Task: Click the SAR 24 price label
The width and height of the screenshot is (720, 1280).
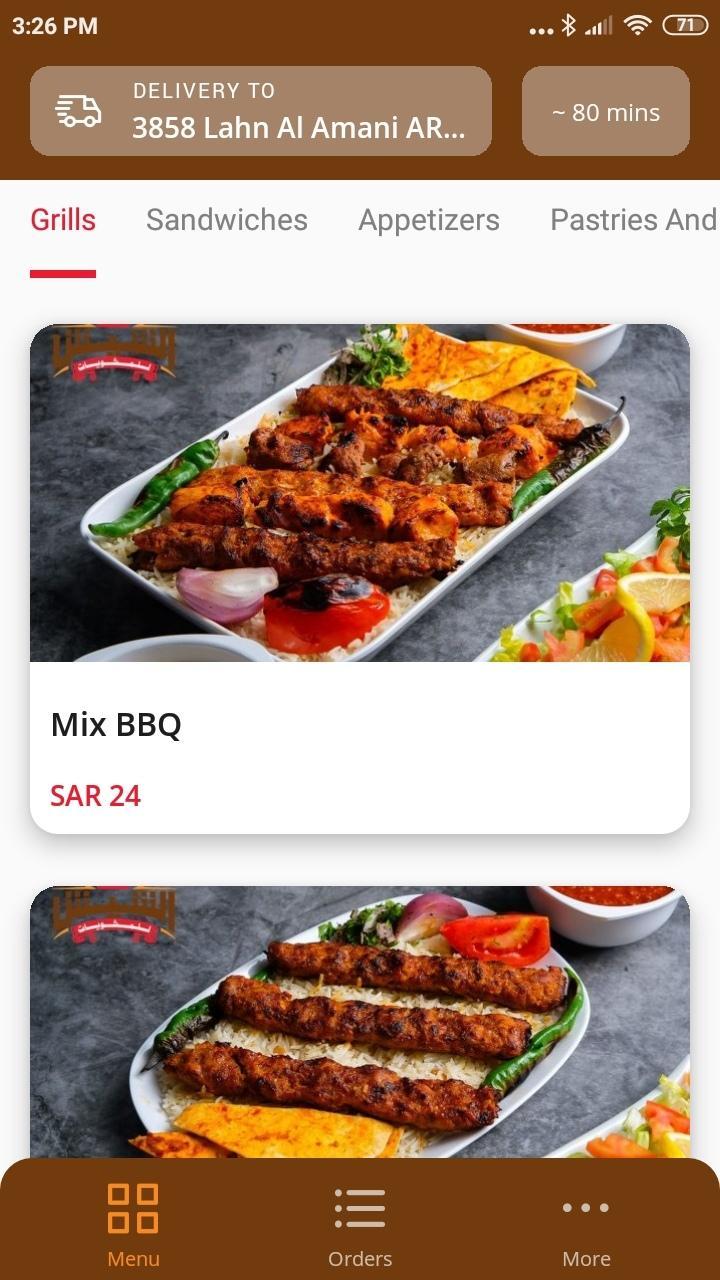Action: (x=95, y=796)
